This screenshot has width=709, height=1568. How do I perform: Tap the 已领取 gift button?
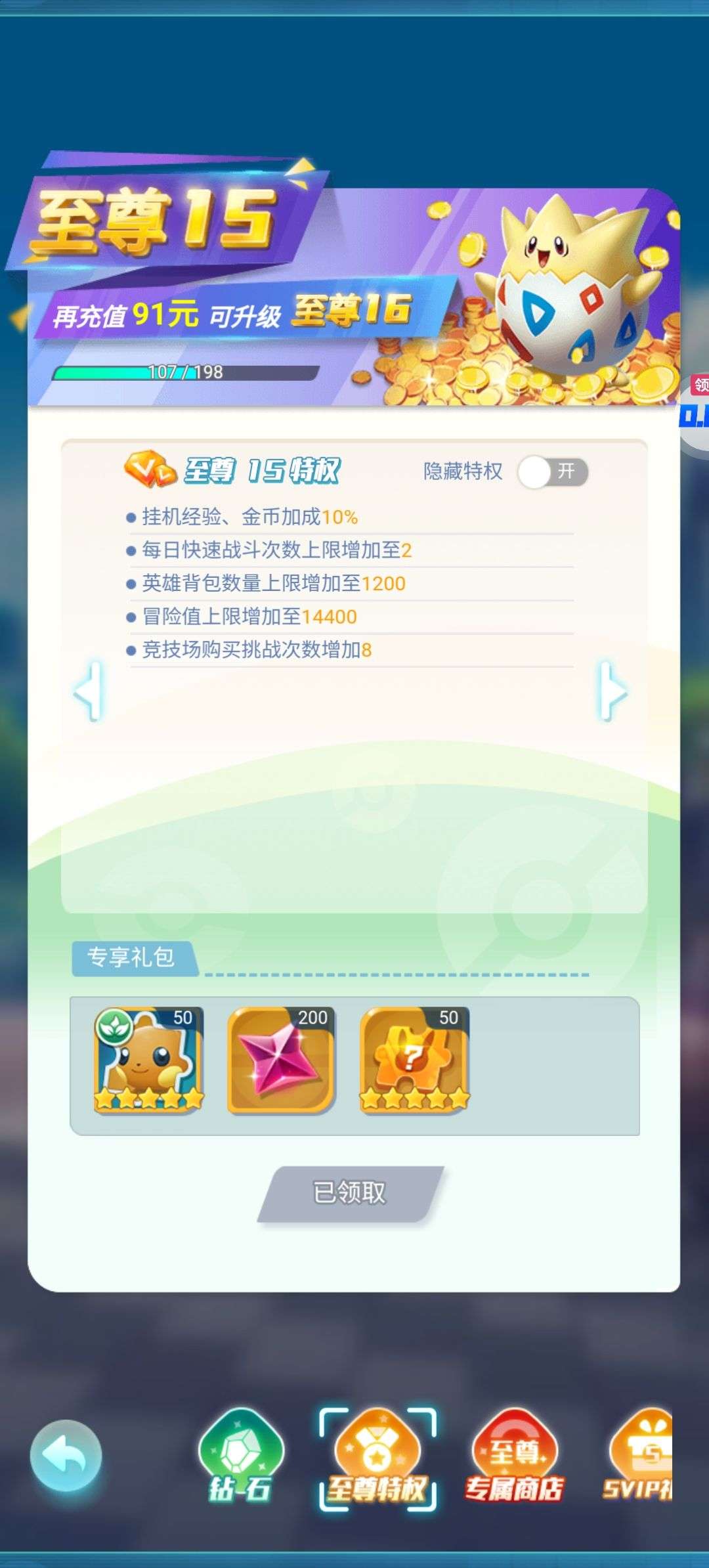pos(351,1192)
